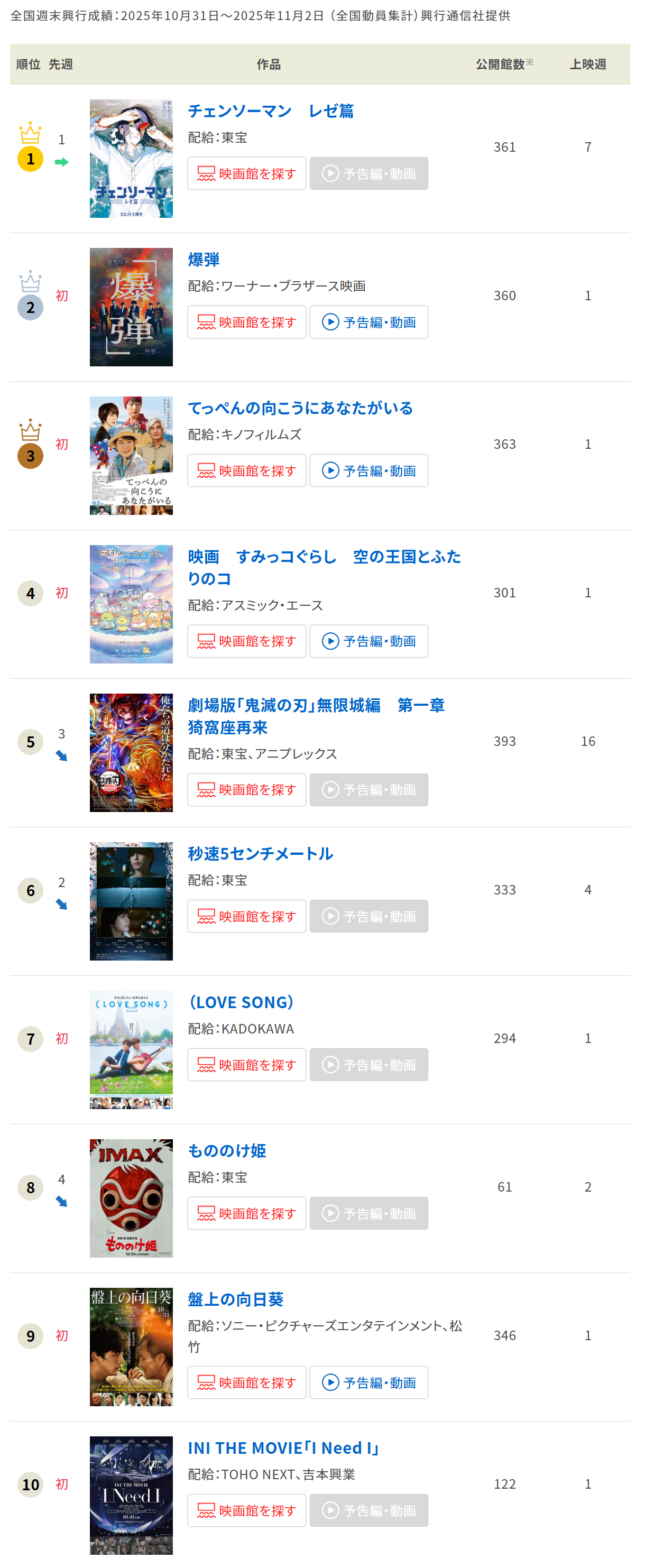Open the もののけ姫 title link

tap(227, 1150)
